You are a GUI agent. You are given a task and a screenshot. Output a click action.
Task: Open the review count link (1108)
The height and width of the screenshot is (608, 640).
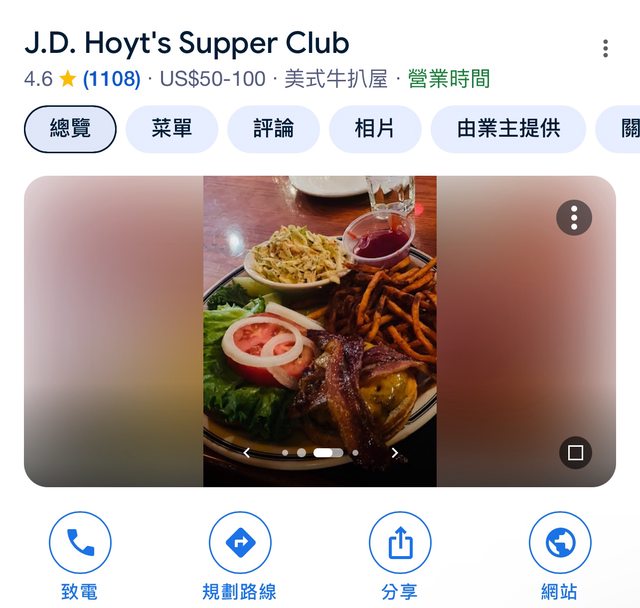coord(111,79)
